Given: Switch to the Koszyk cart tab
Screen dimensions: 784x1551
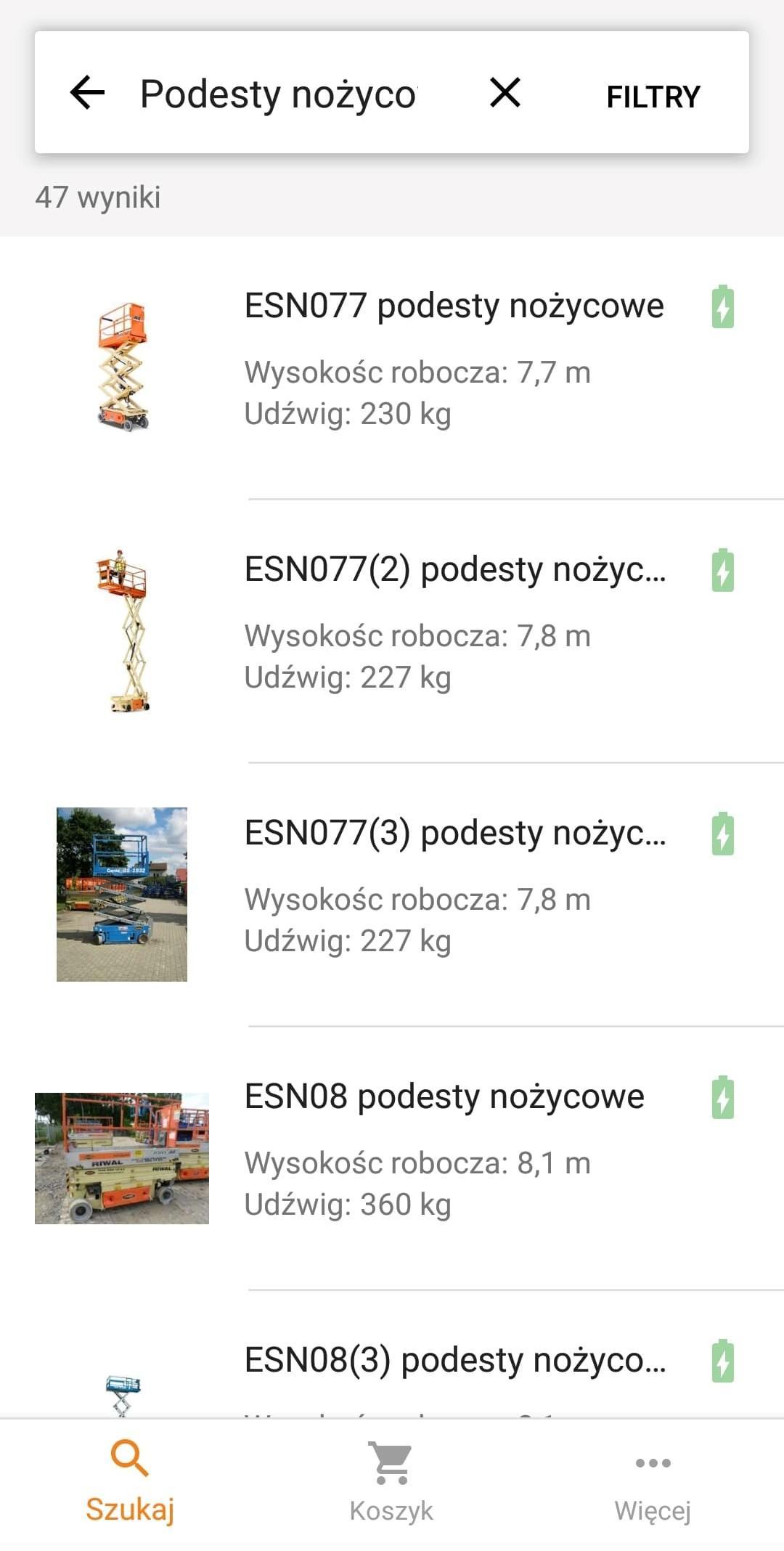Looking at the screenshot, I should (x=392, y=1483).
